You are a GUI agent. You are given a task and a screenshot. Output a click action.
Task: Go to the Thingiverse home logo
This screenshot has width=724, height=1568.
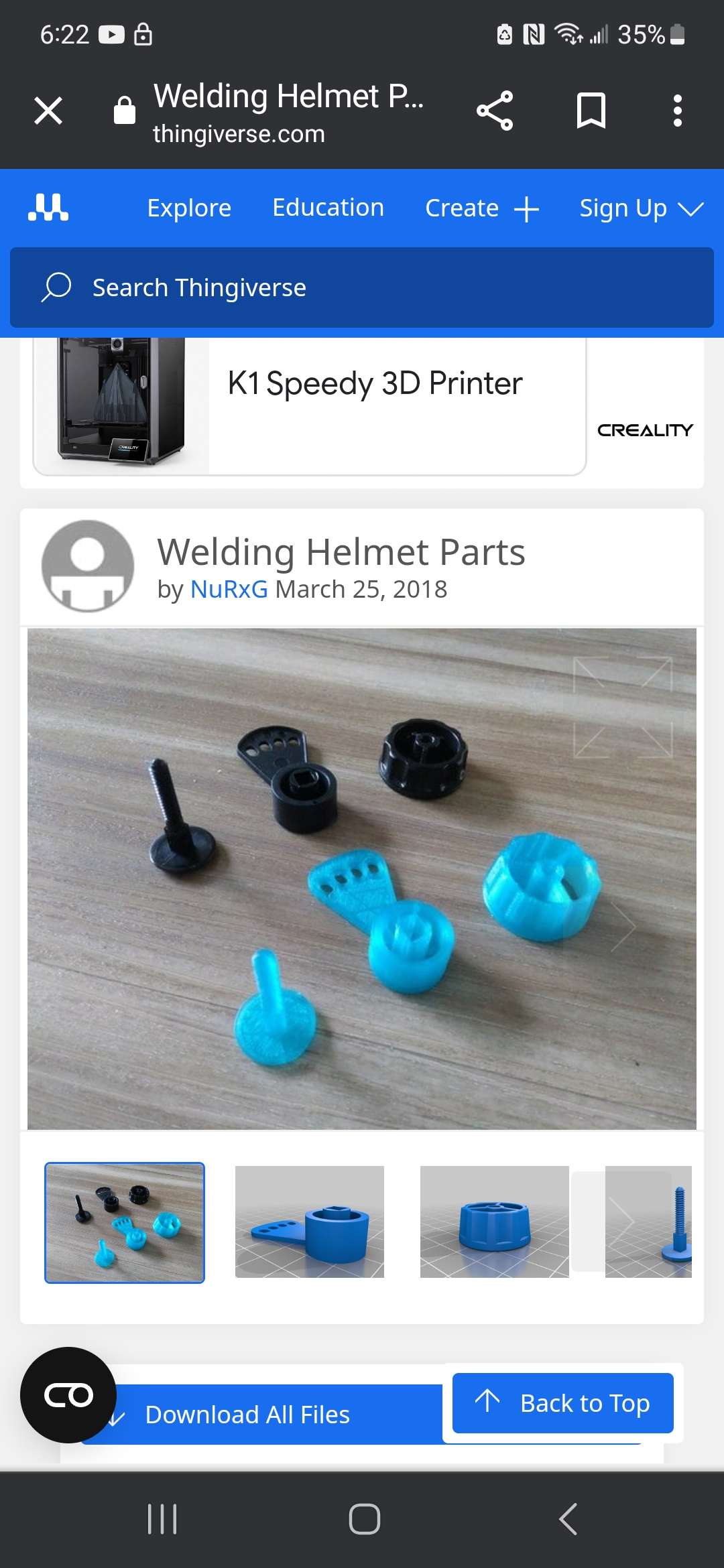coord(48,208)
